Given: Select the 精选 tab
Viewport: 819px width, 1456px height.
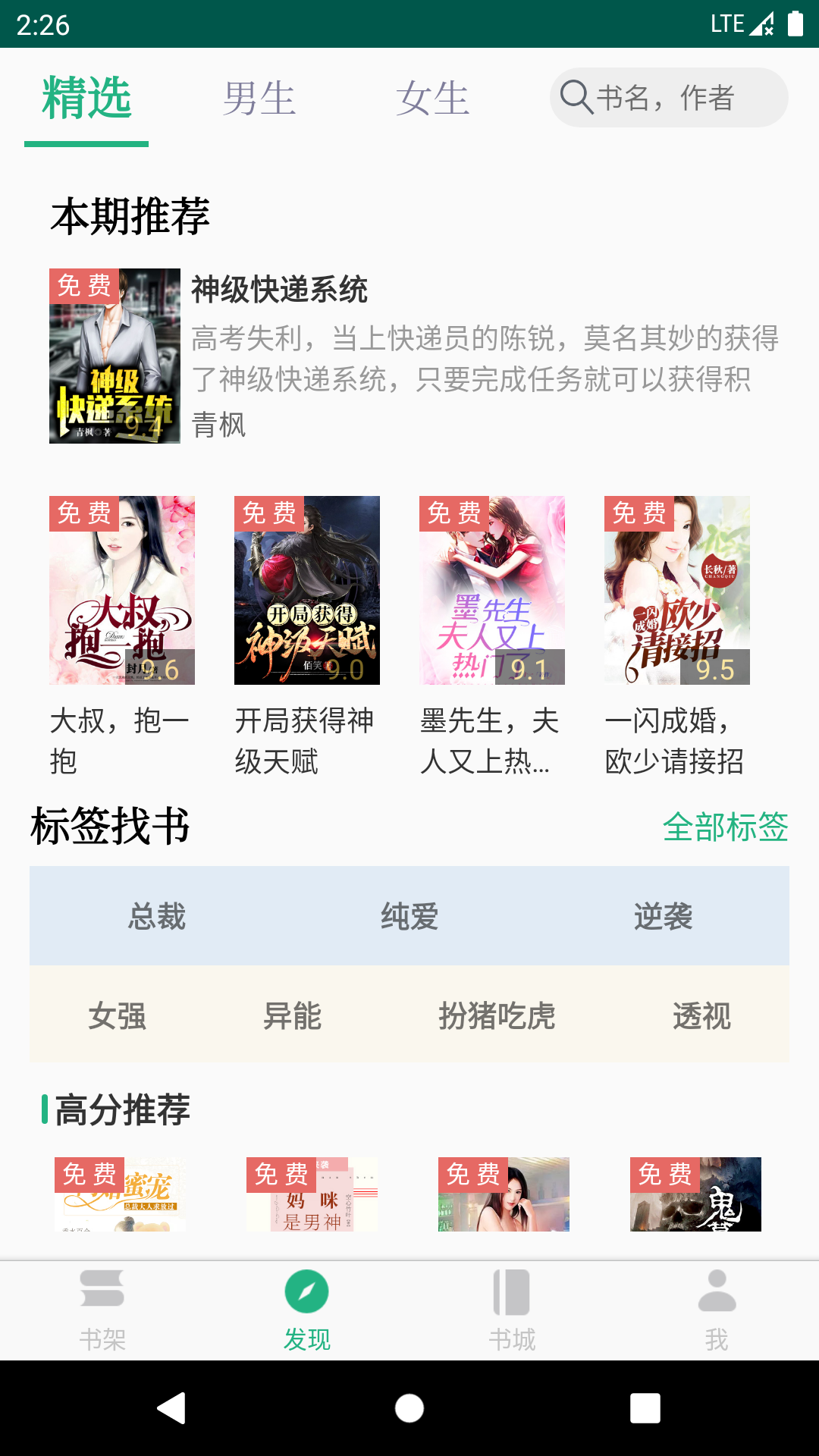Looking at the screenshot, I should (86, 99).
